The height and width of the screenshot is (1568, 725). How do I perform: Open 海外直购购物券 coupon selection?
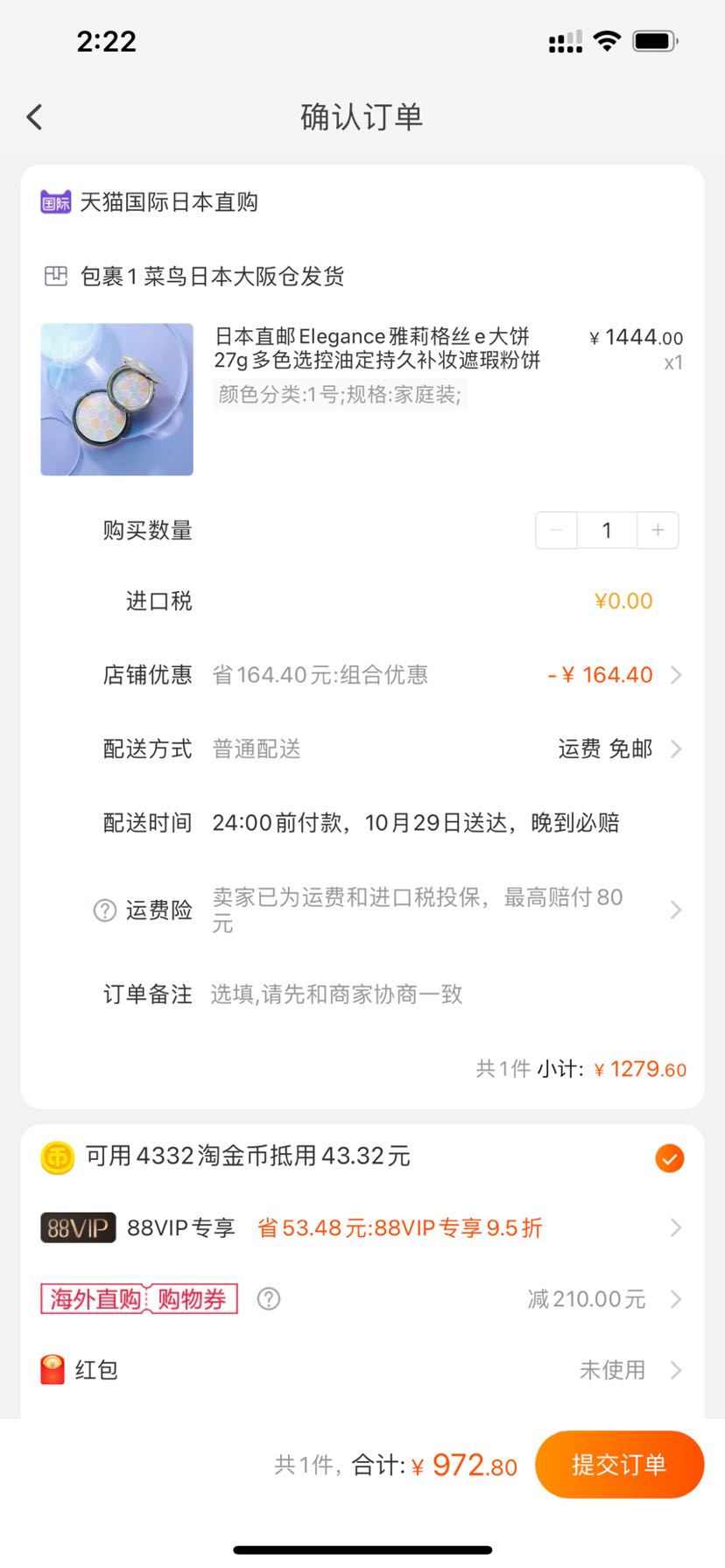click(362, 1299)
